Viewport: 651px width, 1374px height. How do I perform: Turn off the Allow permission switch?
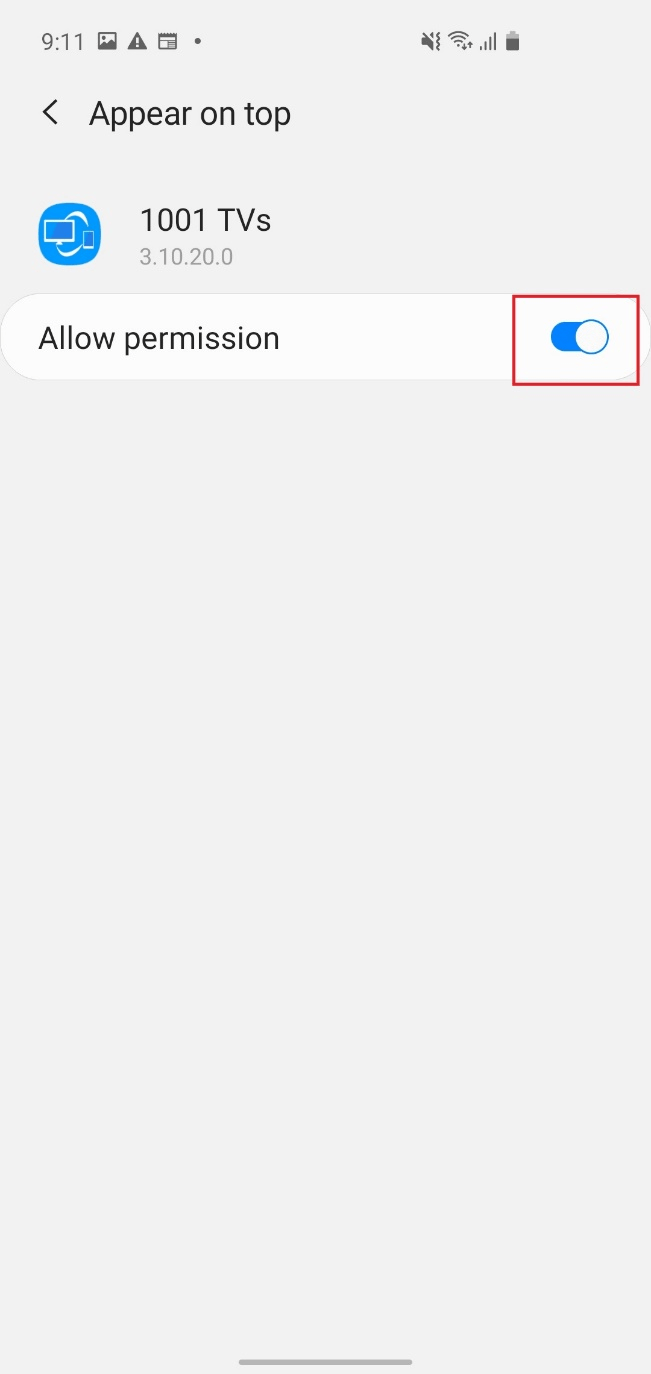tap(579, 338)
